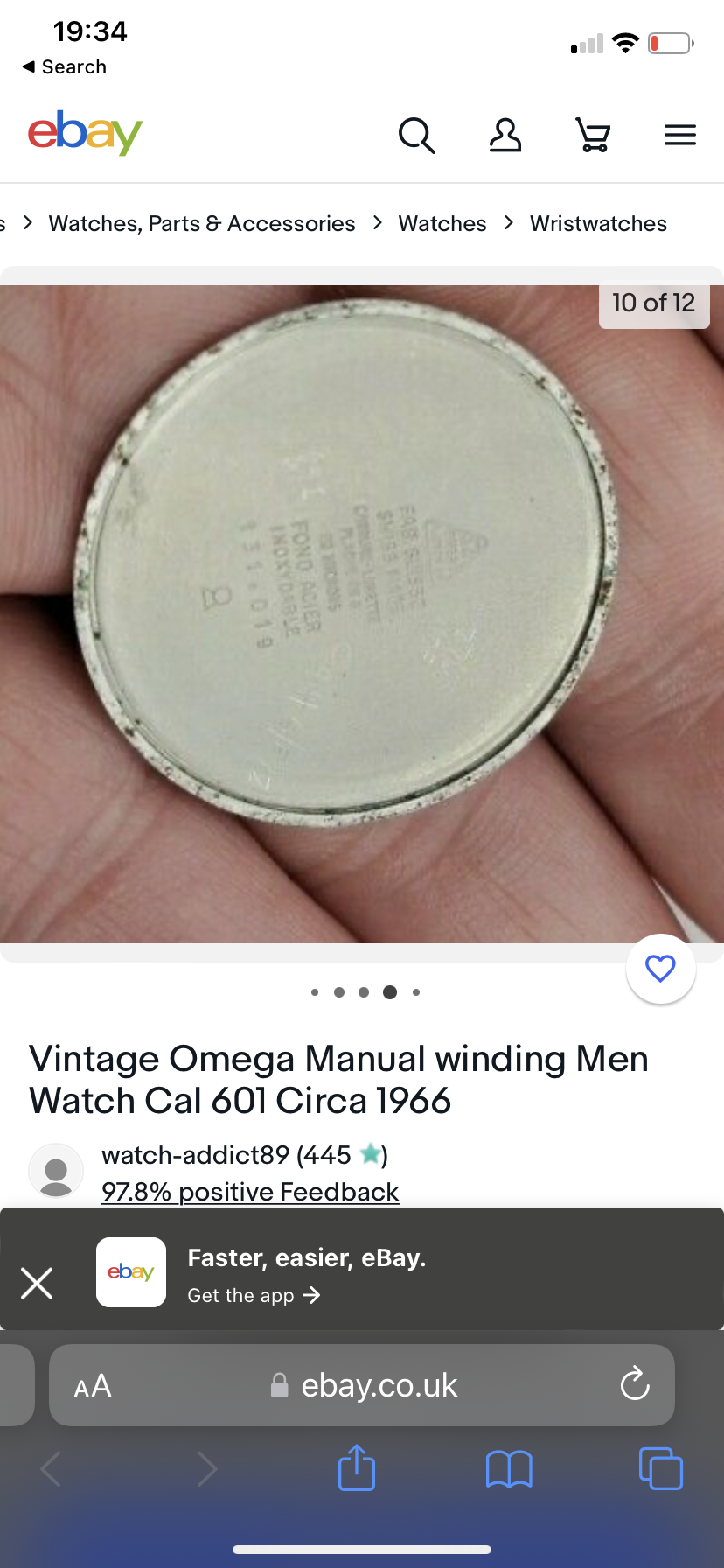Open the Safari tabs overview
This screenshot has width=724, height=1568.
click(660, 1468)
